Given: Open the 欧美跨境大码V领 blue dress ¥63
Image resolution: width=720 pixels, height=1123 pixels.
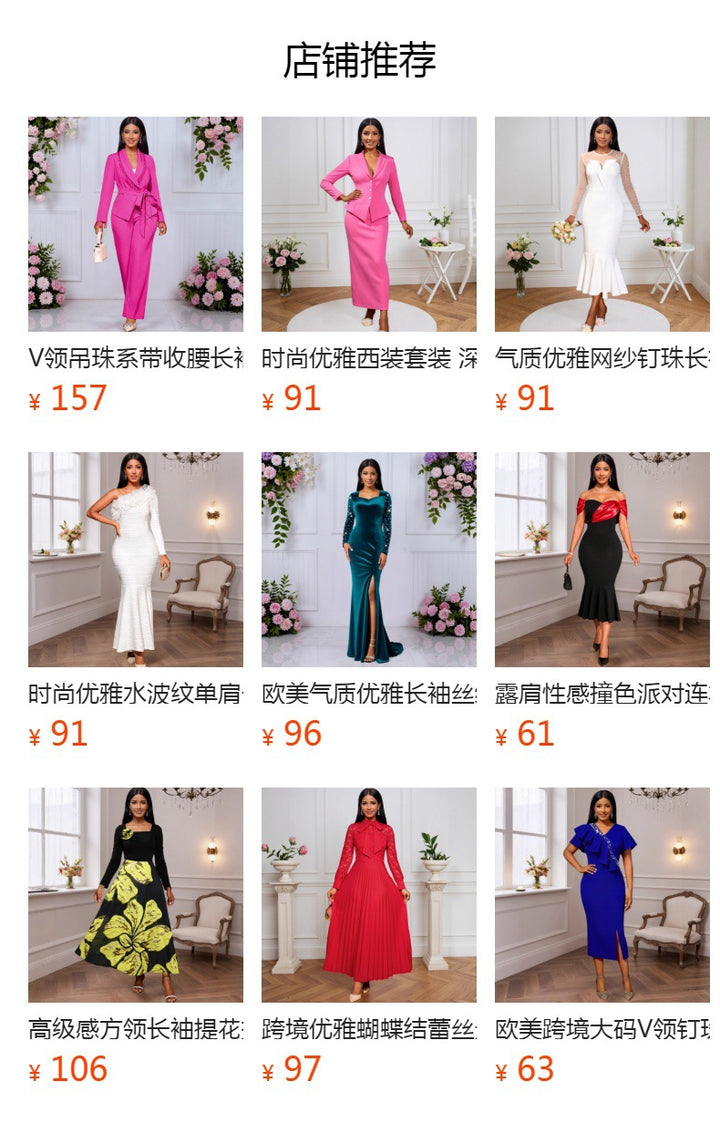Looking at the screenshot, I should [x=602, y=895].
